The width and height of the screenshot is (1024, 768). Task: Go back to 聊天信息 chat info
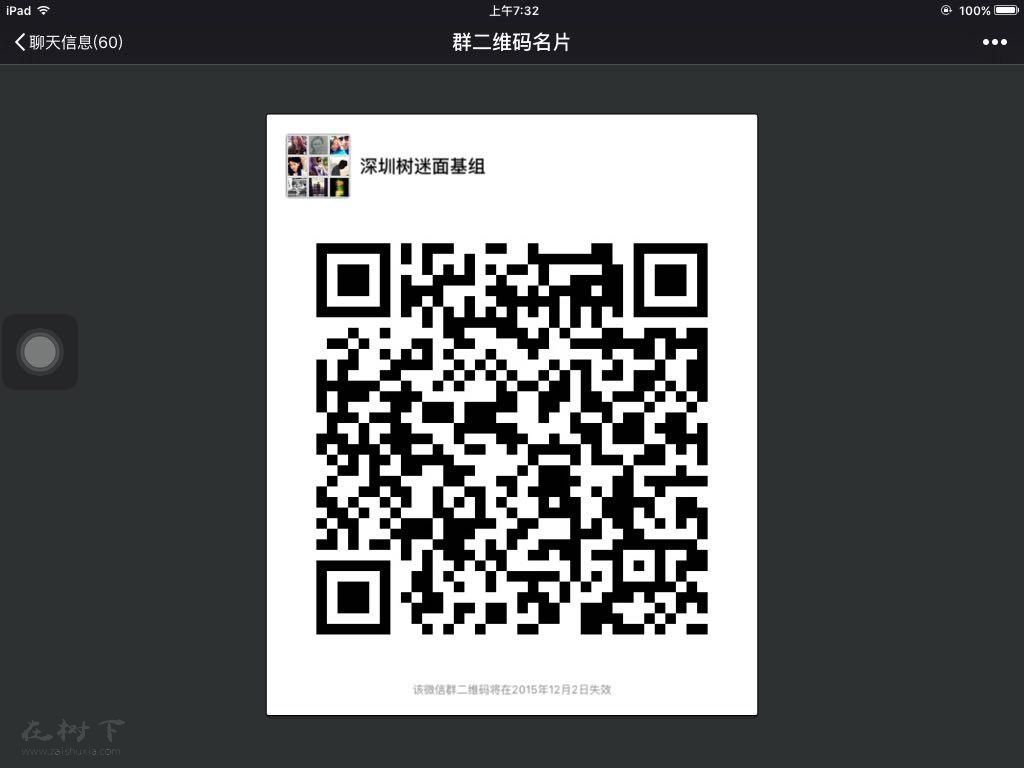point(68,42)
